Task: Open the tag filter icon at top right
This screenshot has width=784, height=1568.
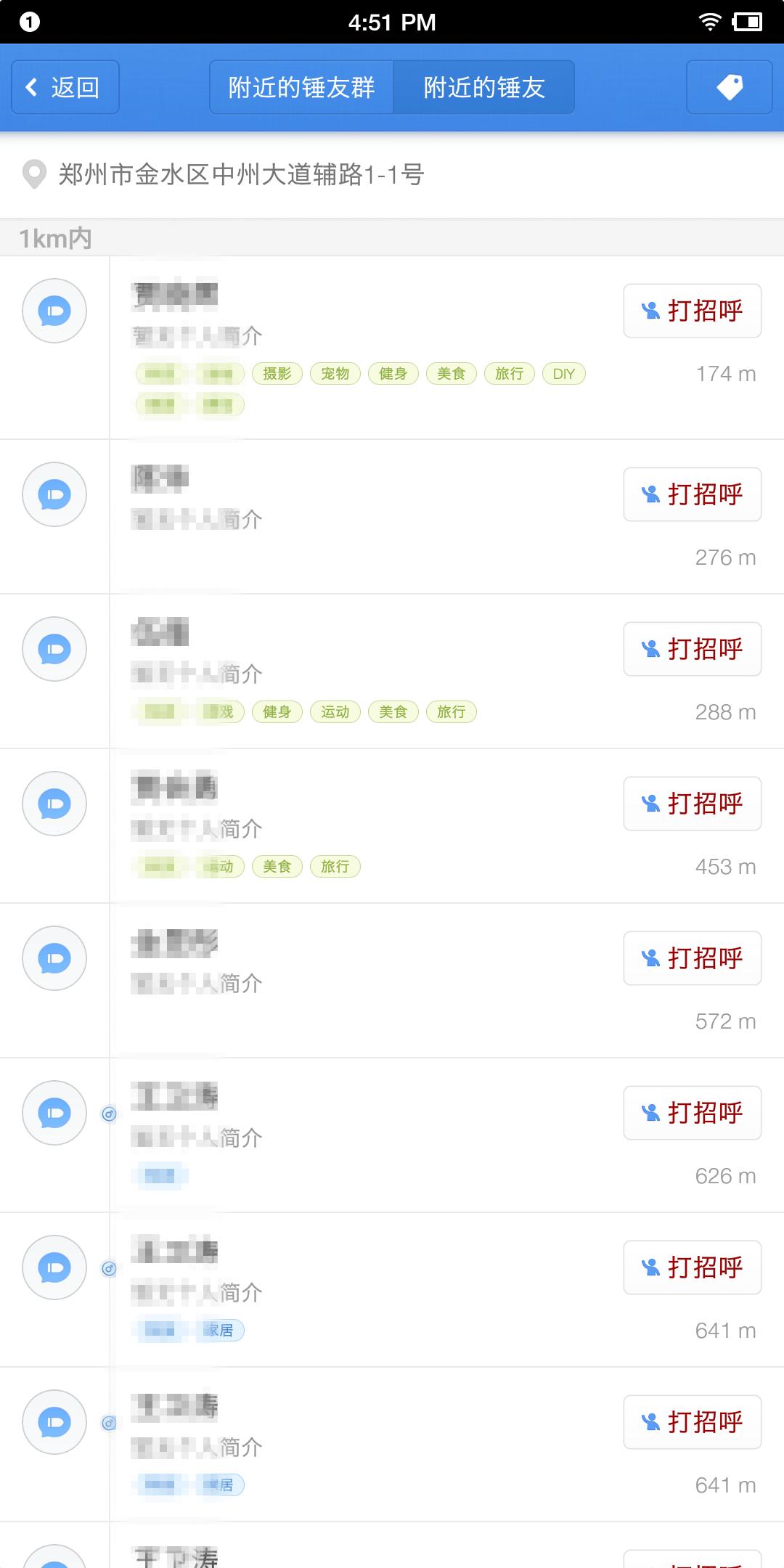Action: (x=729, y=86)
